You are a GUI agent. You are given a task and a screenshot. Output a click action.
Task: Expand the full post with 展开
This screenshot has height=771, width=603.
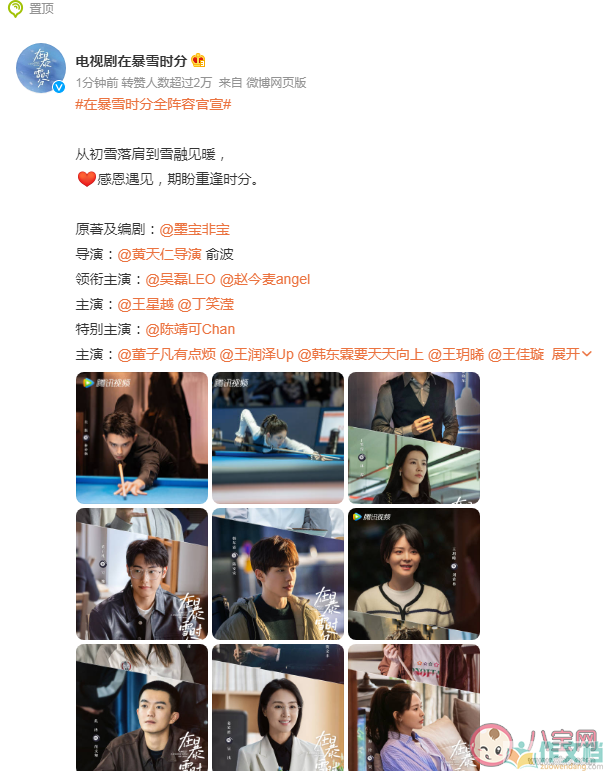(572, 354)
